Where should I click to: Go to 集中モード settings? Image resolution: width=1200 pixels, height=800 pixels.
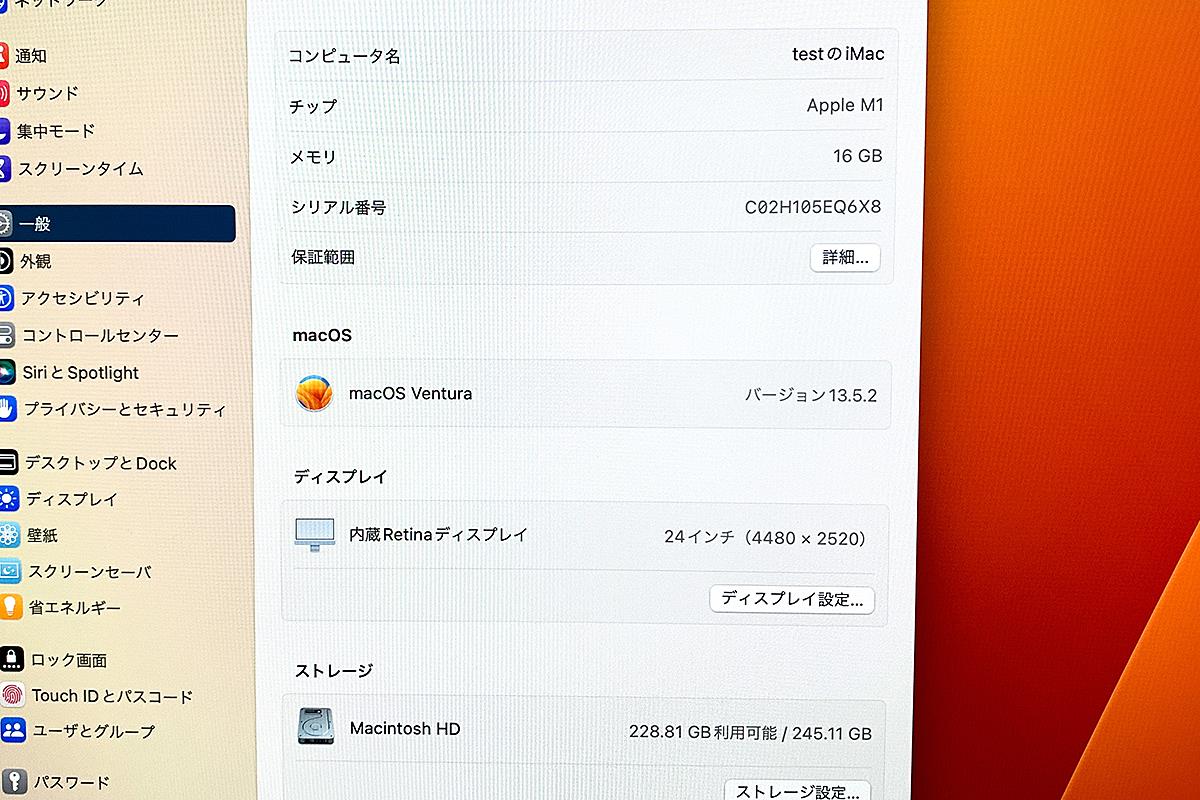pos(55,131)
